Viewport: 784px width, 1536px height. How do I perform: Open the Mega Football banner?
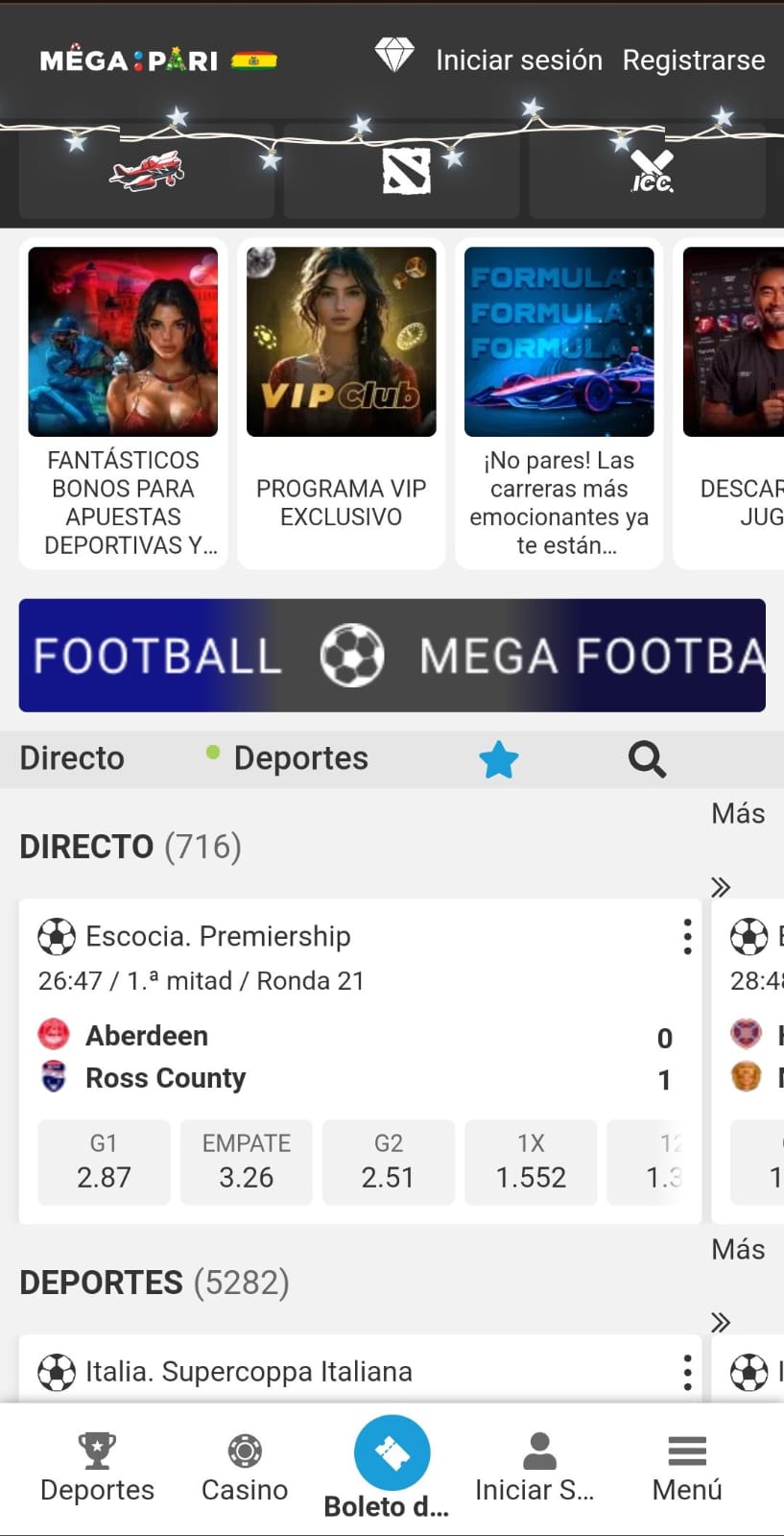(x=392, y=655)
